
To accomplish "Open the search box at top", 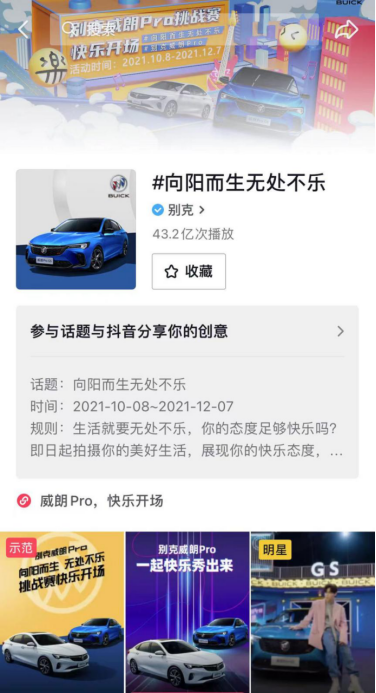I will coord(183,29).
